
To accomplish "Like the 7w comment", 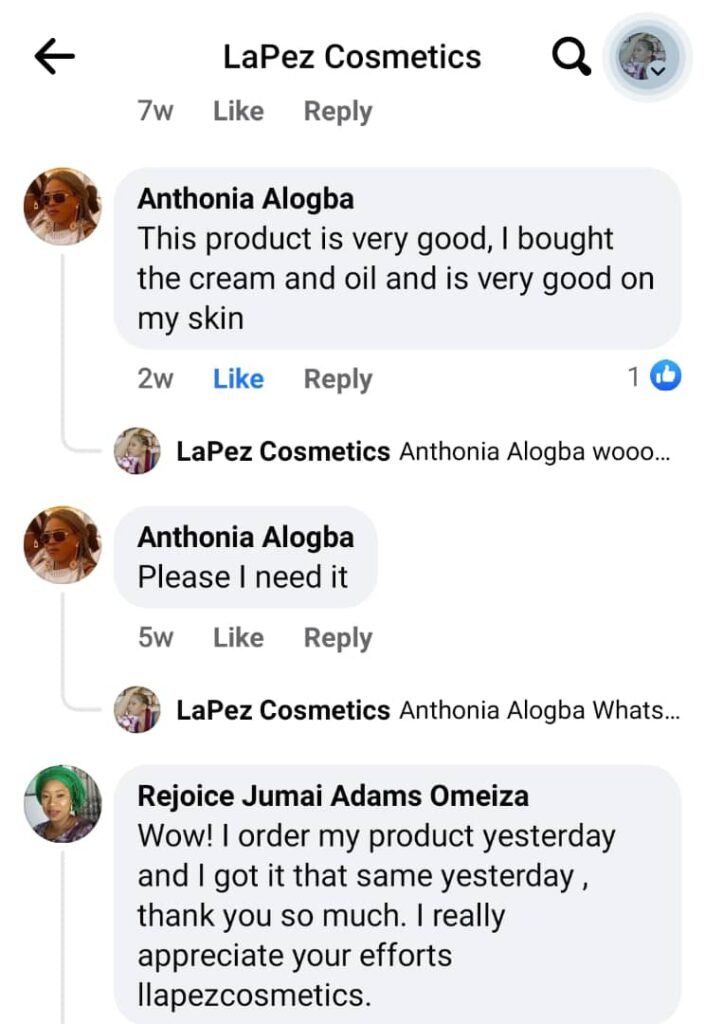I will pyautogui.click(x=238, y=112).
